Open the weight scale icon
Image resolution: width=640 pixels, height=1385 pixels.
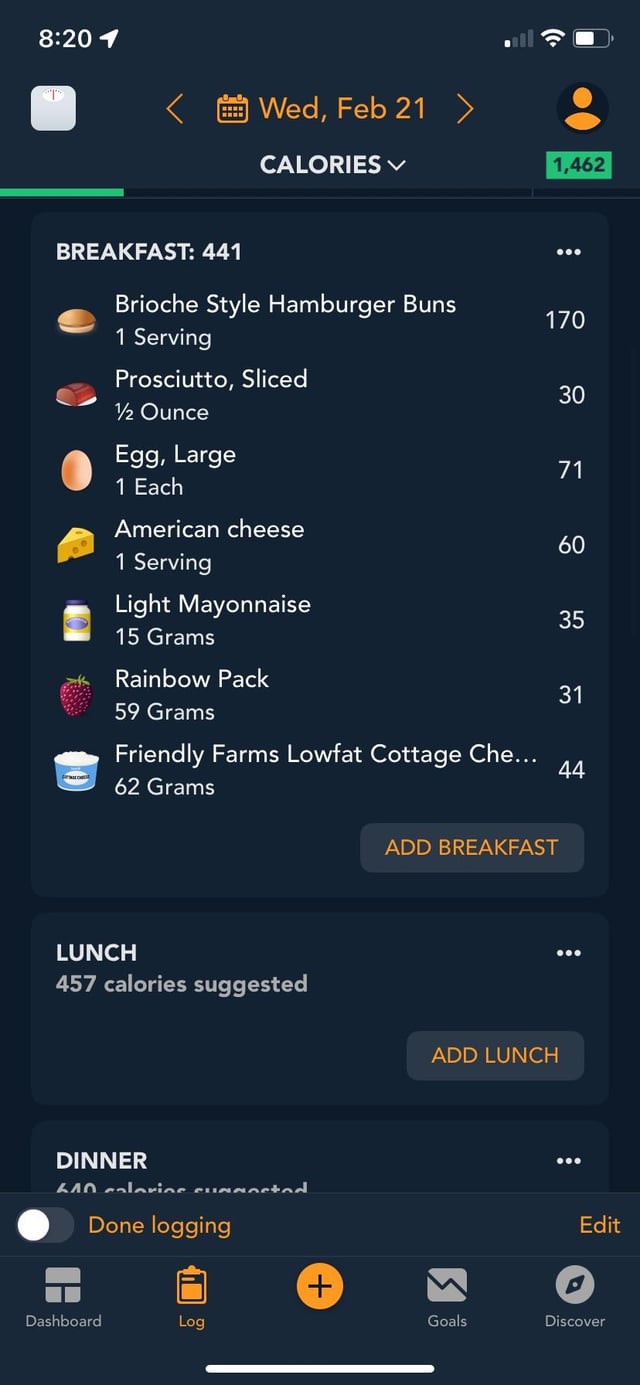coord(53,108)
